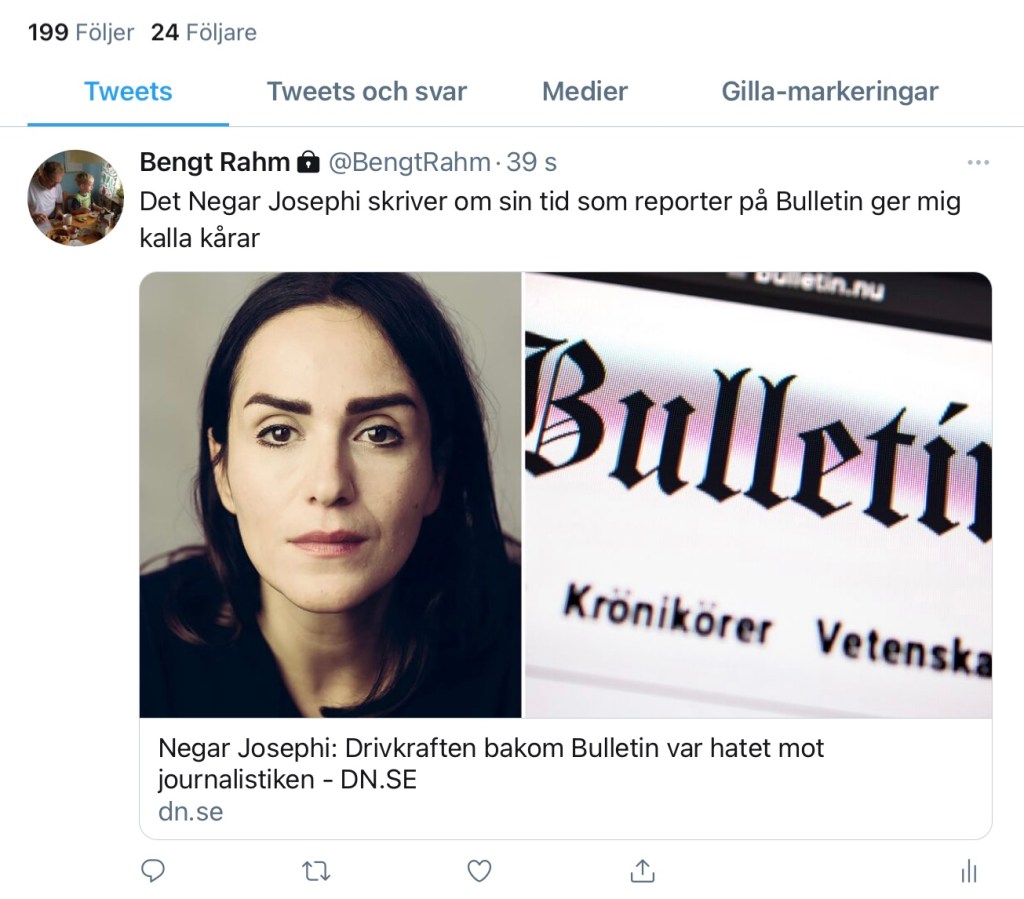This screenshot has width=1024, height=899.
Task: Like the tweet about Negar Josephi
Action: coord(479,871)
